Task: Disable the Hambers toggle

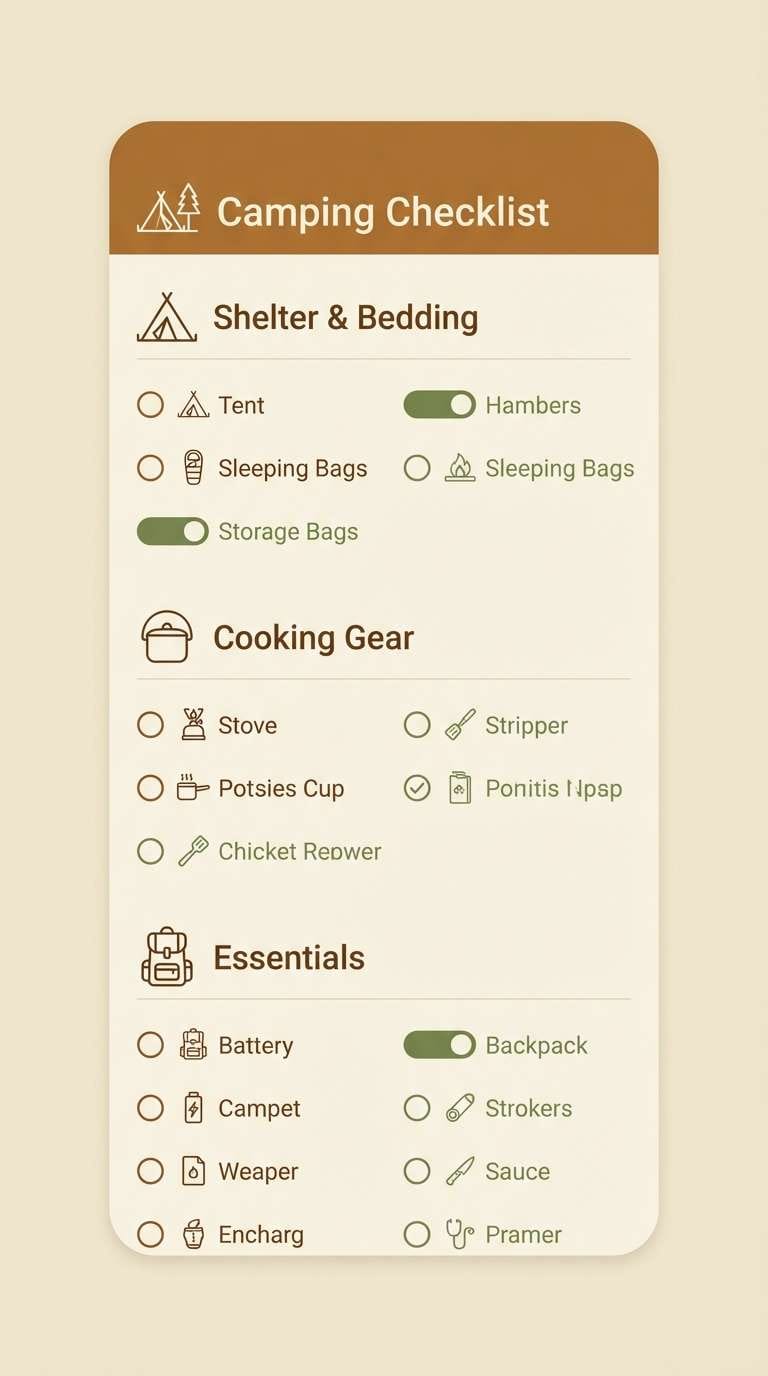Action: click(x=438, y=405)
